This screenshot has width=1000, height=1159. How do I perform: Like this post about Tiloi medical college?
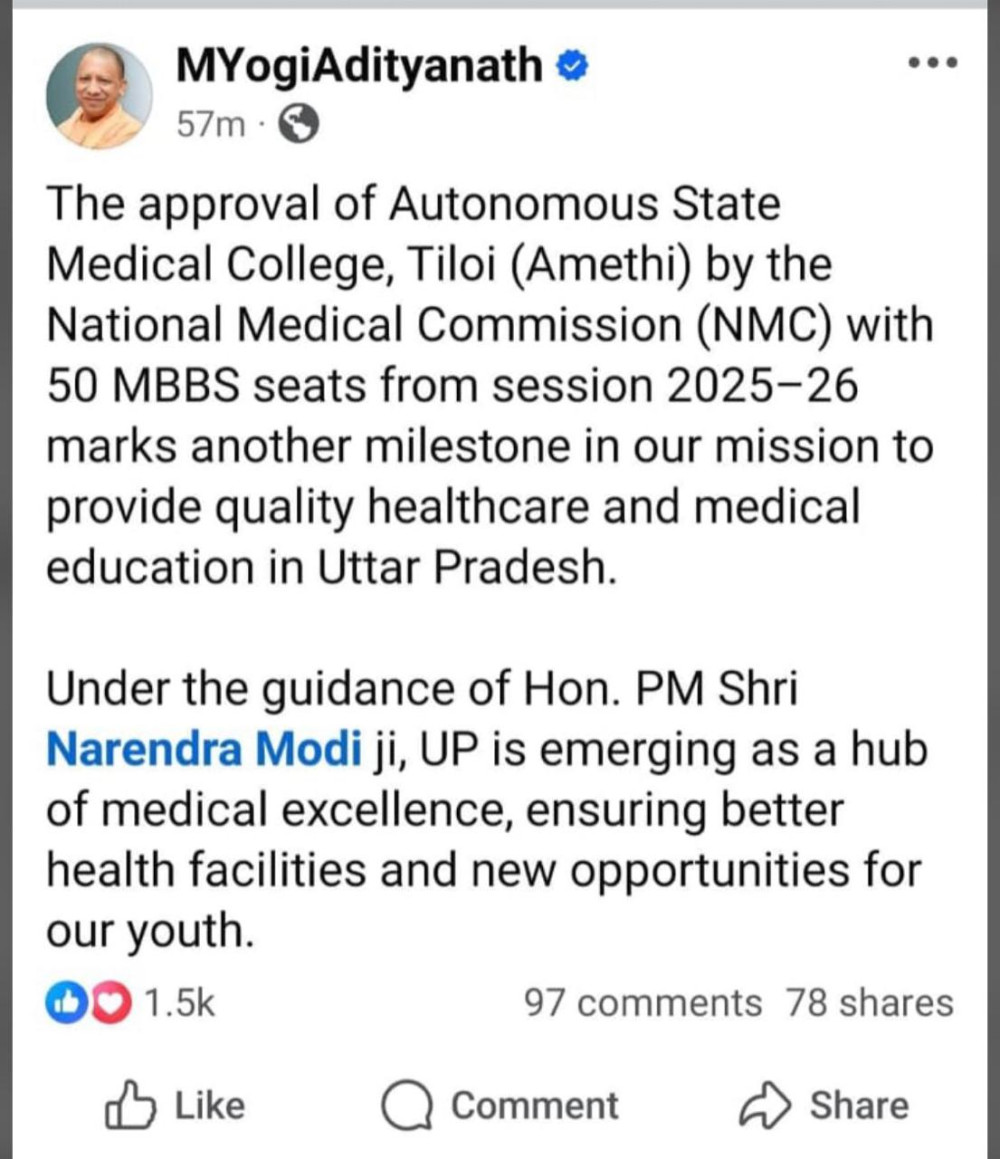point(175,1105)
